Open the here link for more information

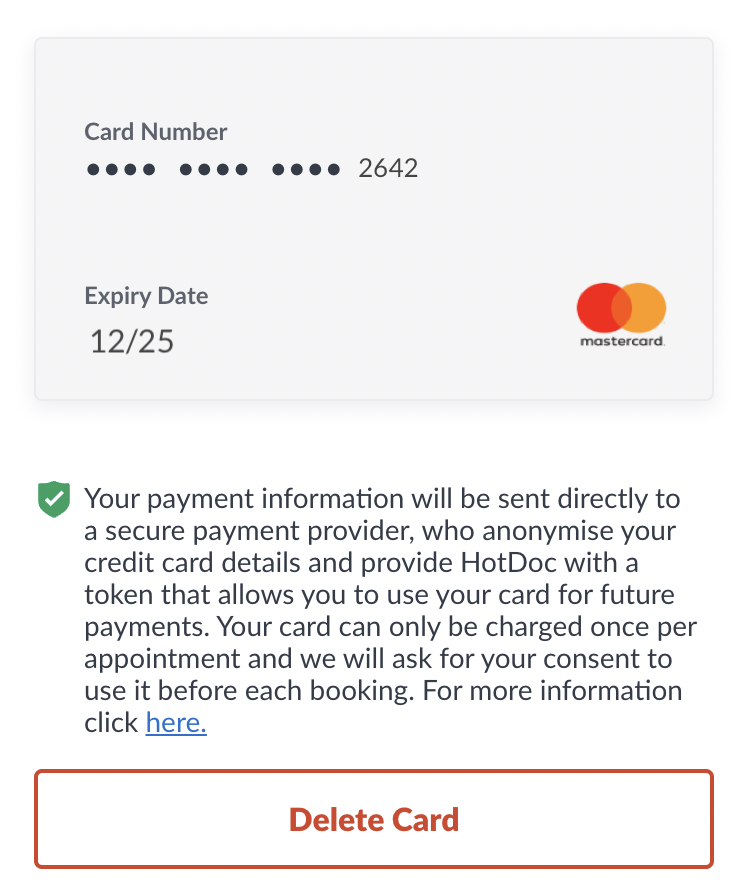175,722
